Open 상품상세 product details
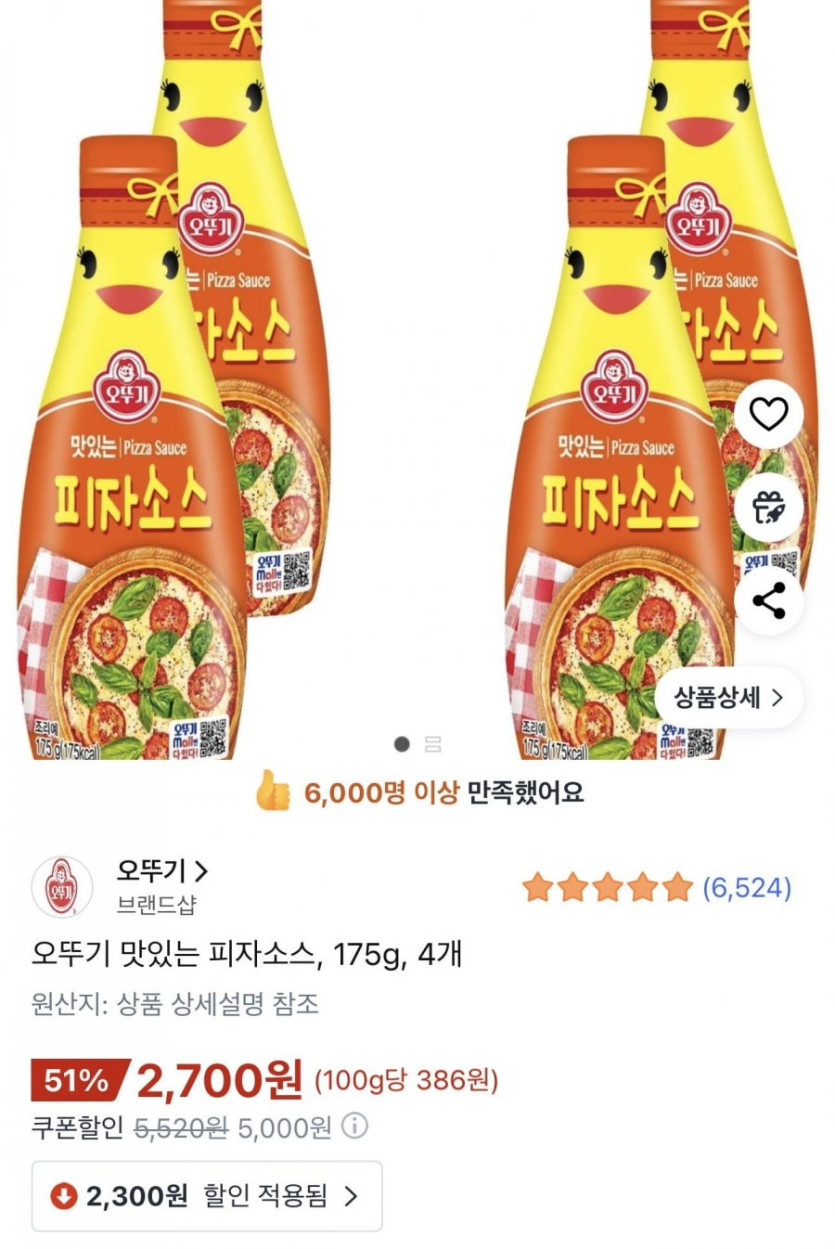This screenshot has height=1249, width=835. [728, 697]
